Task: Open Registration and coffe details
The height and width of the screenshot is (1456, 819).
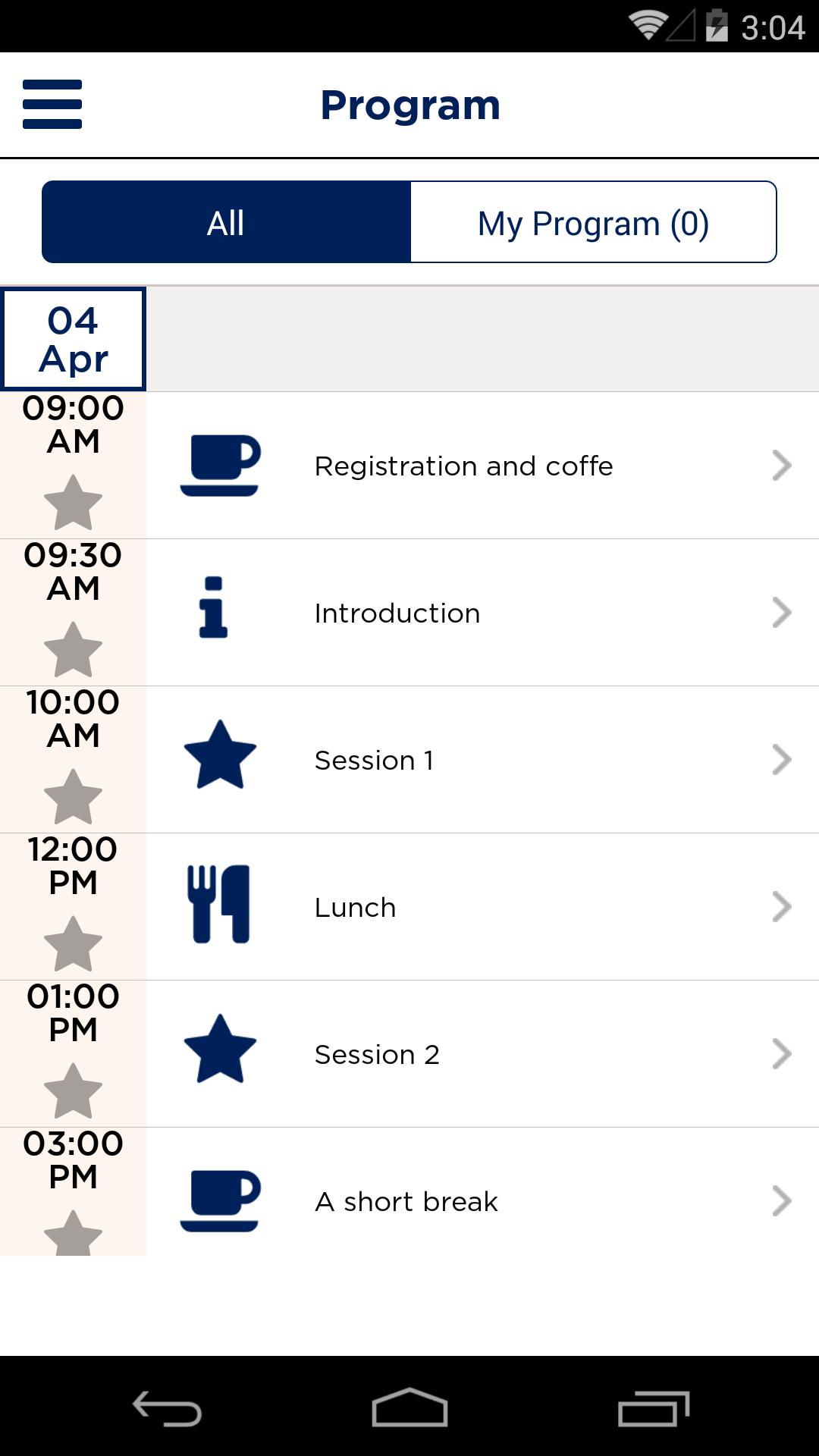Action: [x=482, y=466]
